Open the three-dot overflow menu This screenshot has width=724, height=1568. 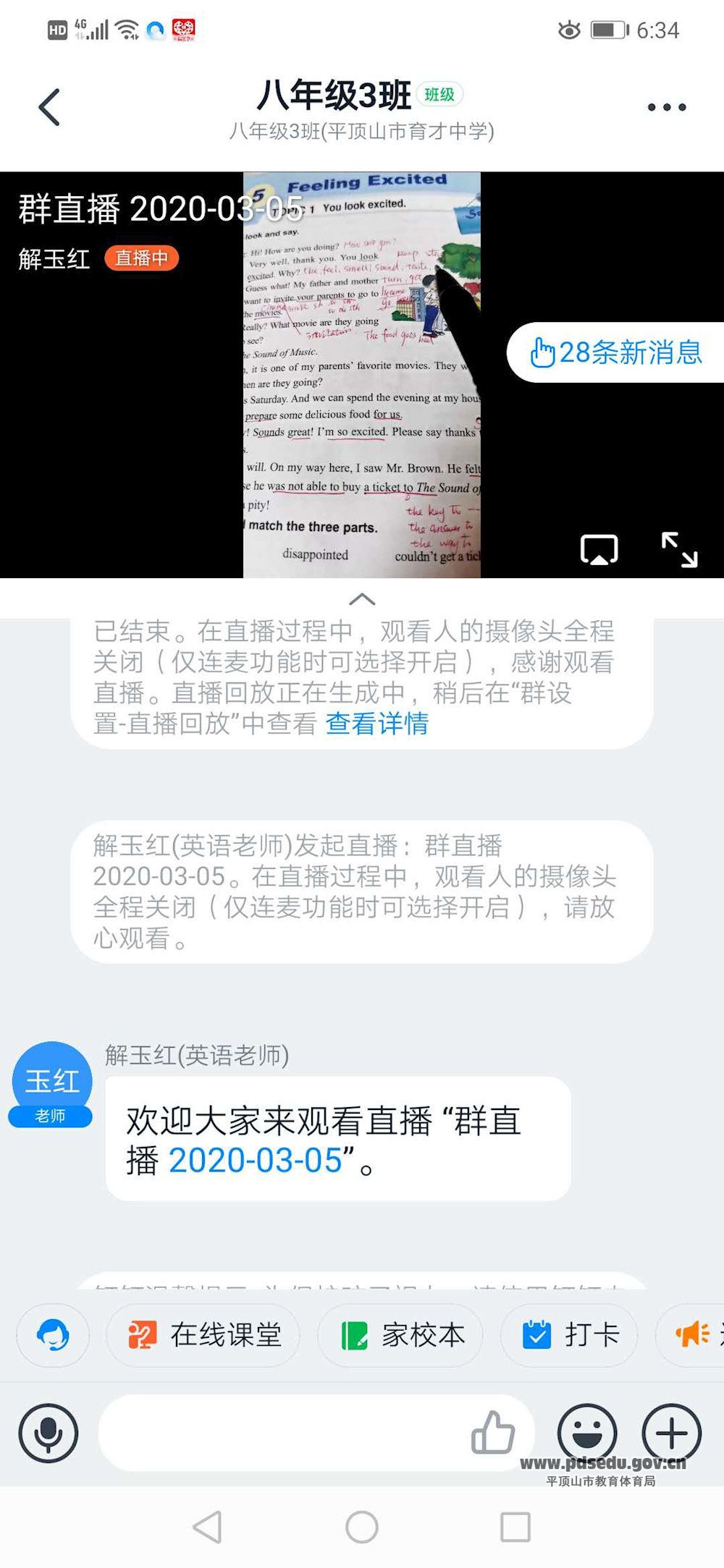tap(666, 107)
